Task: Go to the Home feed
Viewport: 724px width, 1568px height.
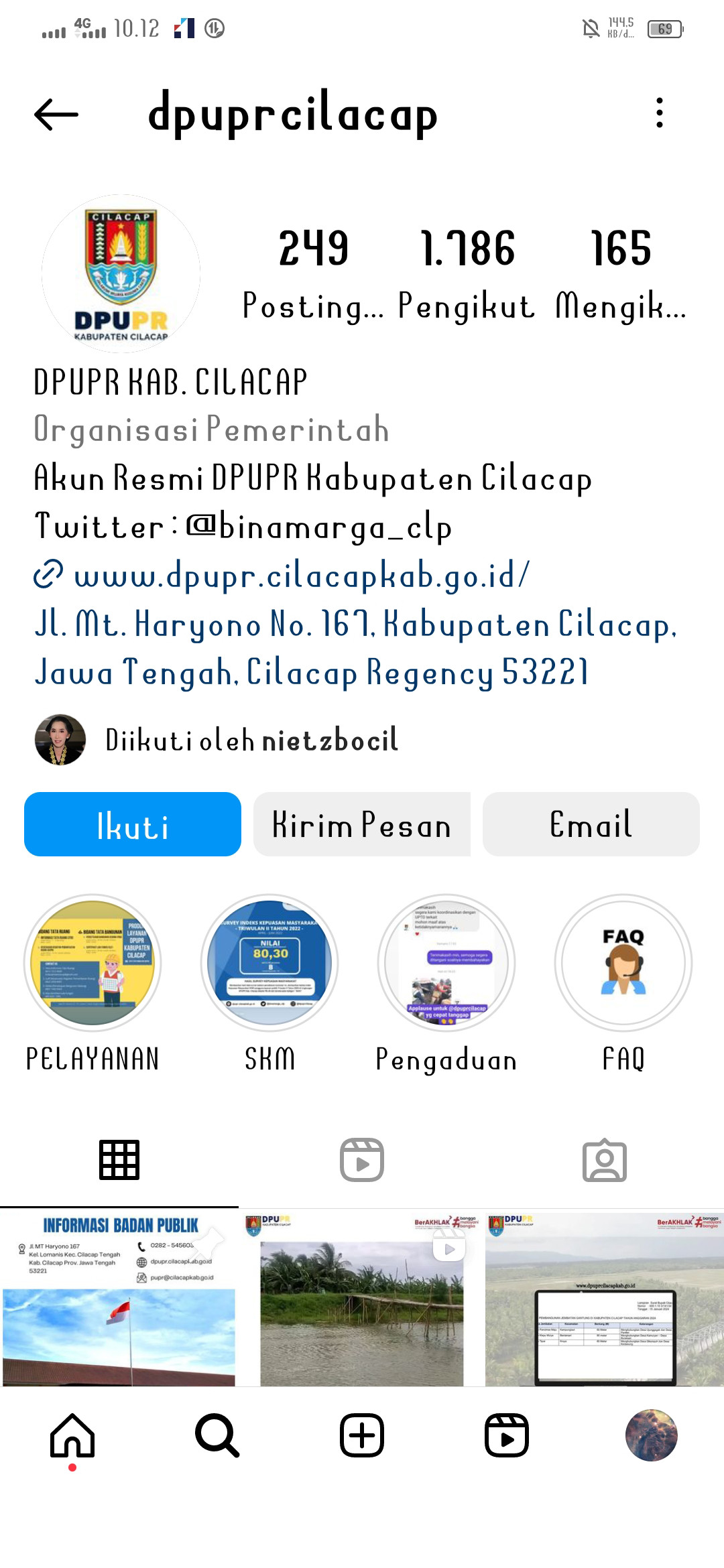Action: pyautogui.click(x=72, y=1436)
